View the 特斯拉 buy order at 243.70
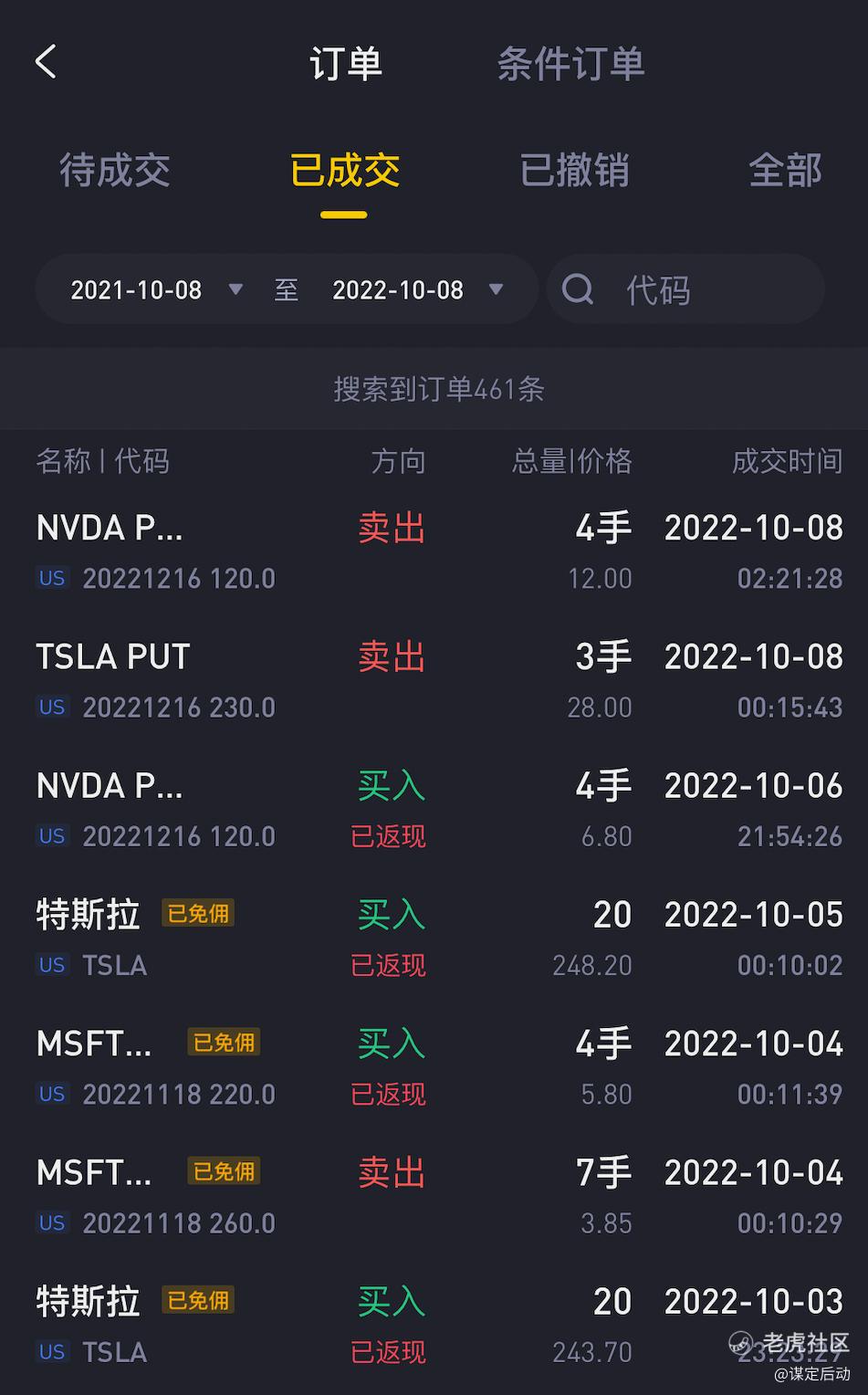Image resolution: width=868 pixels, height=1395 pixels. (x=438, y=1325)
